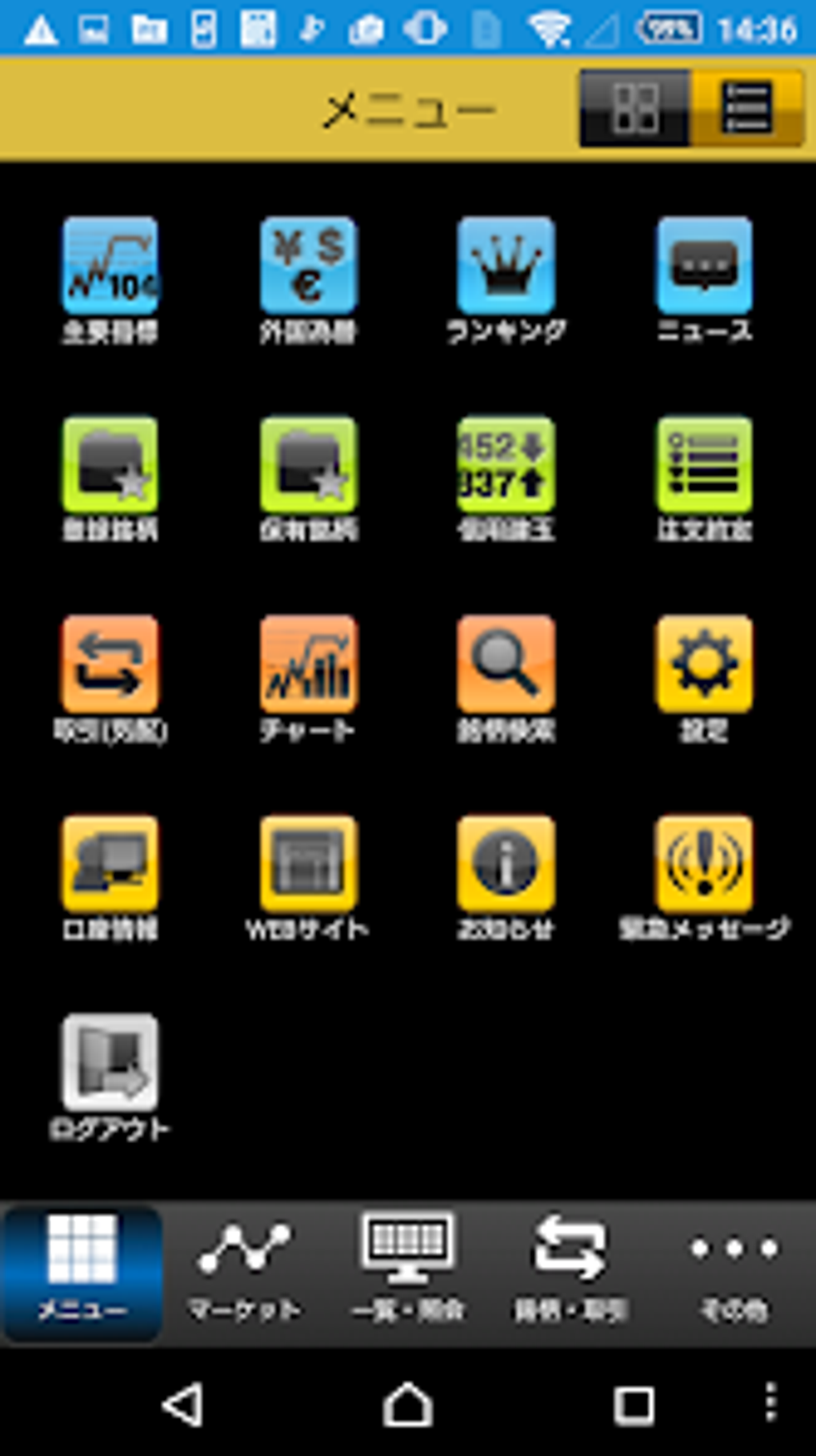This screenshot has width=816, height=1456.
Task: Open 緊急メッセージ emergency messages
Action: [x=704, y=864]
